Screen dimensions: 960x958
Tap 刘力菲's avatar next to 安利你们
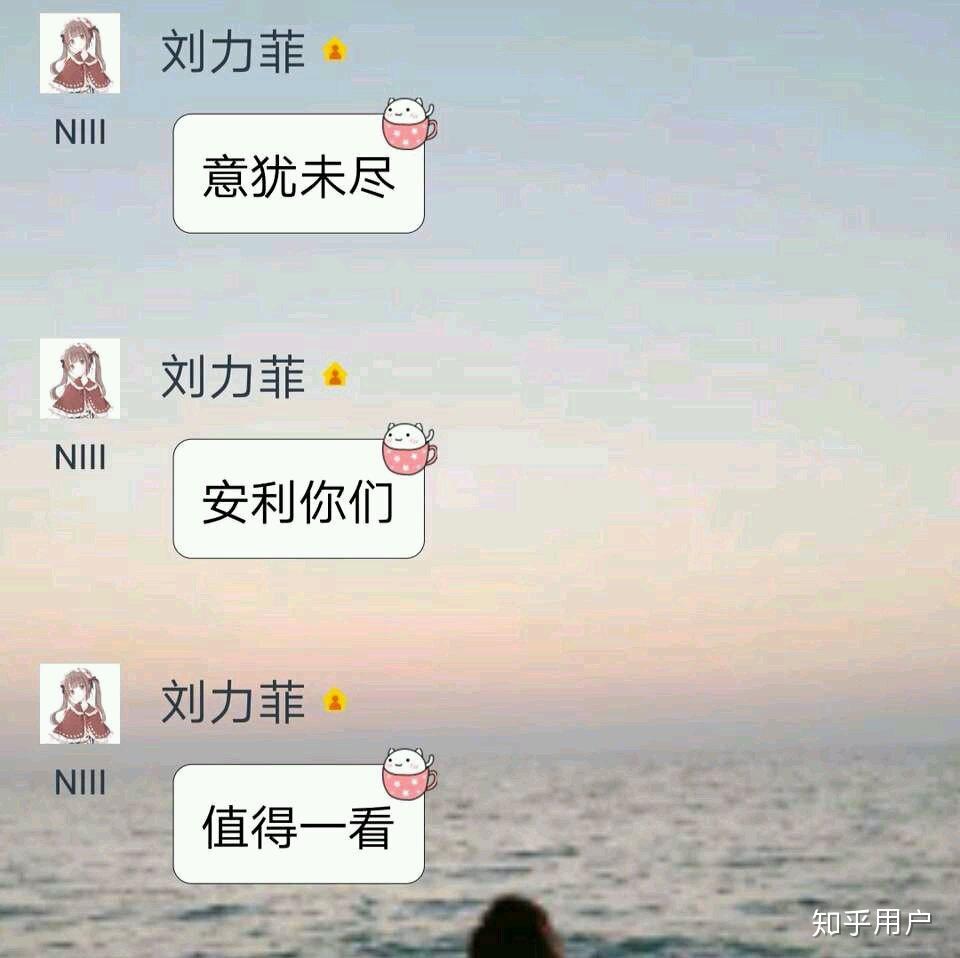(x=80, y=378)
